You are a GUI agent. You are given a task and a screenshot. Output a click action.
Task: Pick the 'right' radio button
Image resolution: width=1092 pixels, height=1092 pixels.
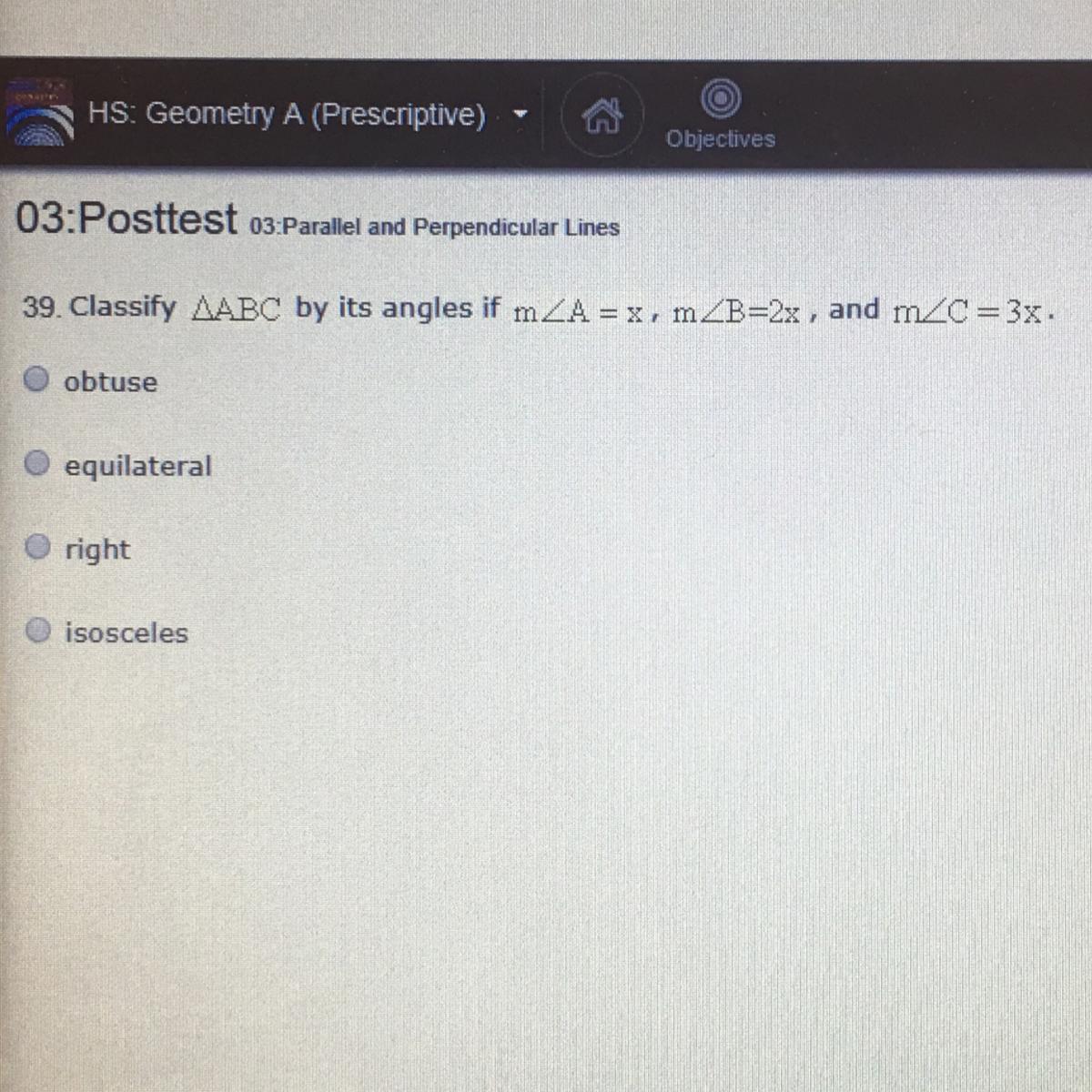[x=36, y=546]
